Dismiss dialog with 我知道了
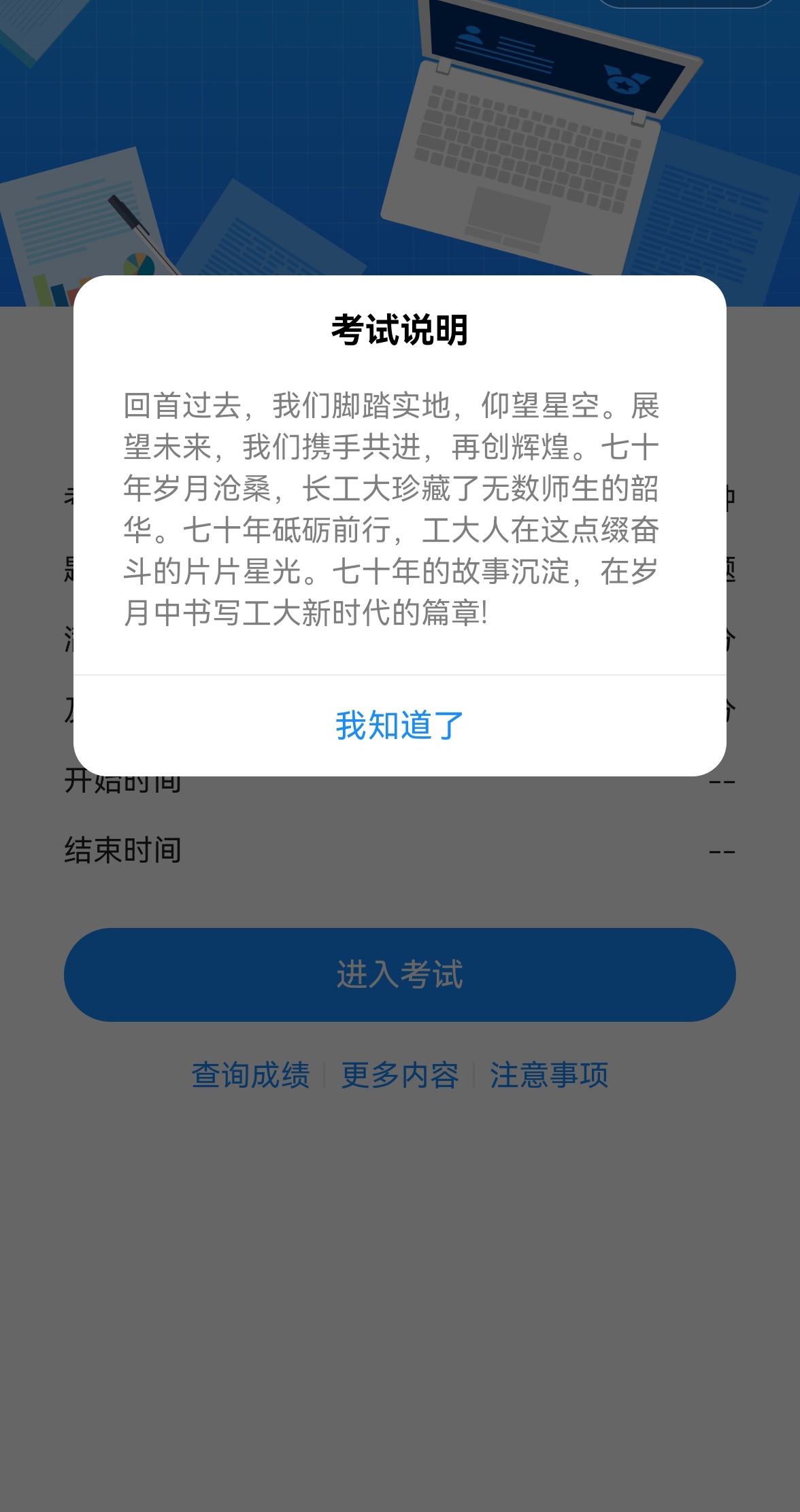Image resolution: width=800 pixels, height=1512 pixels. coord(399,725)
